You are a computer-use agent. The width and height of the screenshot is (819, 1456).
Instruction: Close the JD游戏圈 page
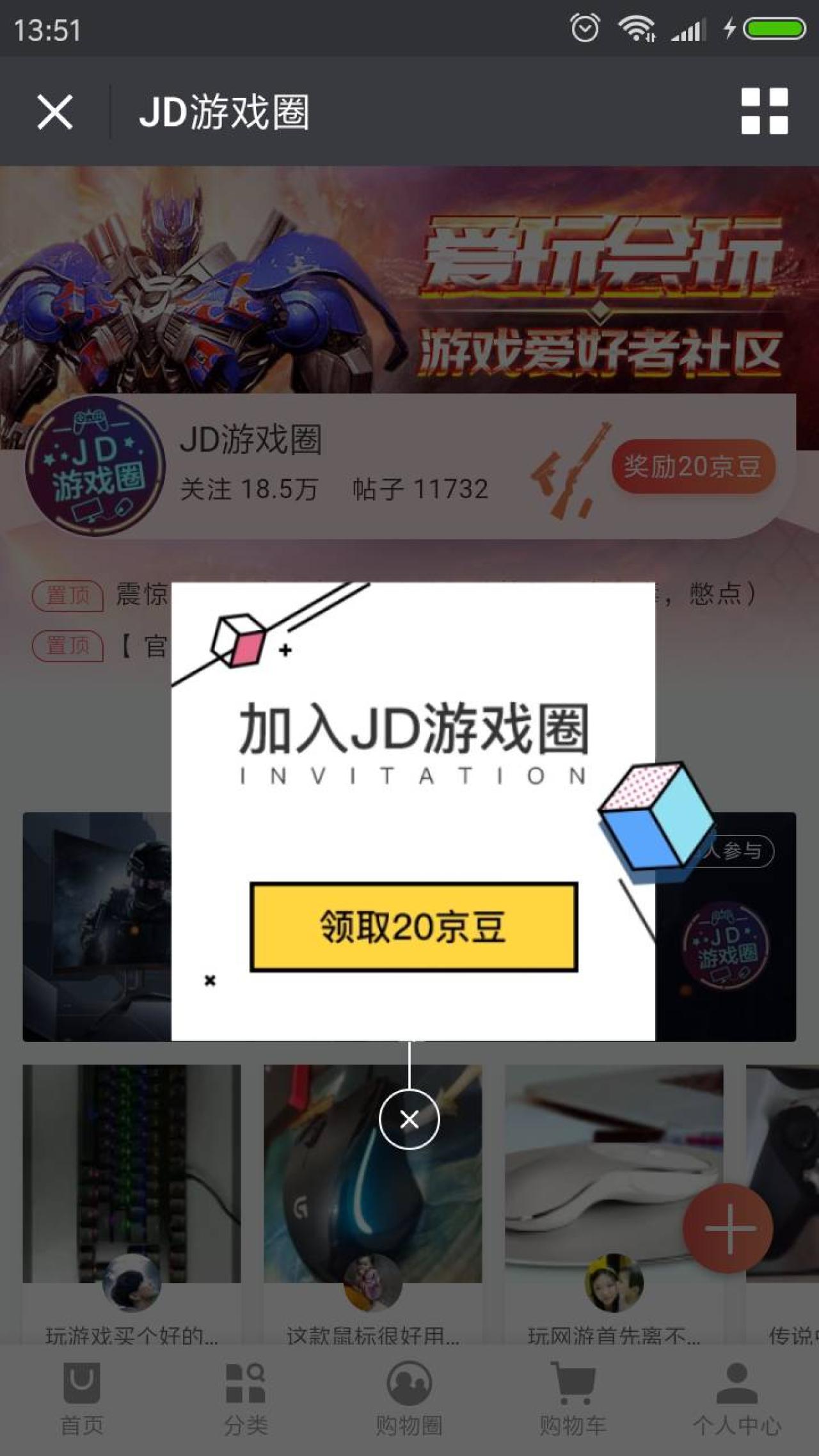[x=55, y=112]
